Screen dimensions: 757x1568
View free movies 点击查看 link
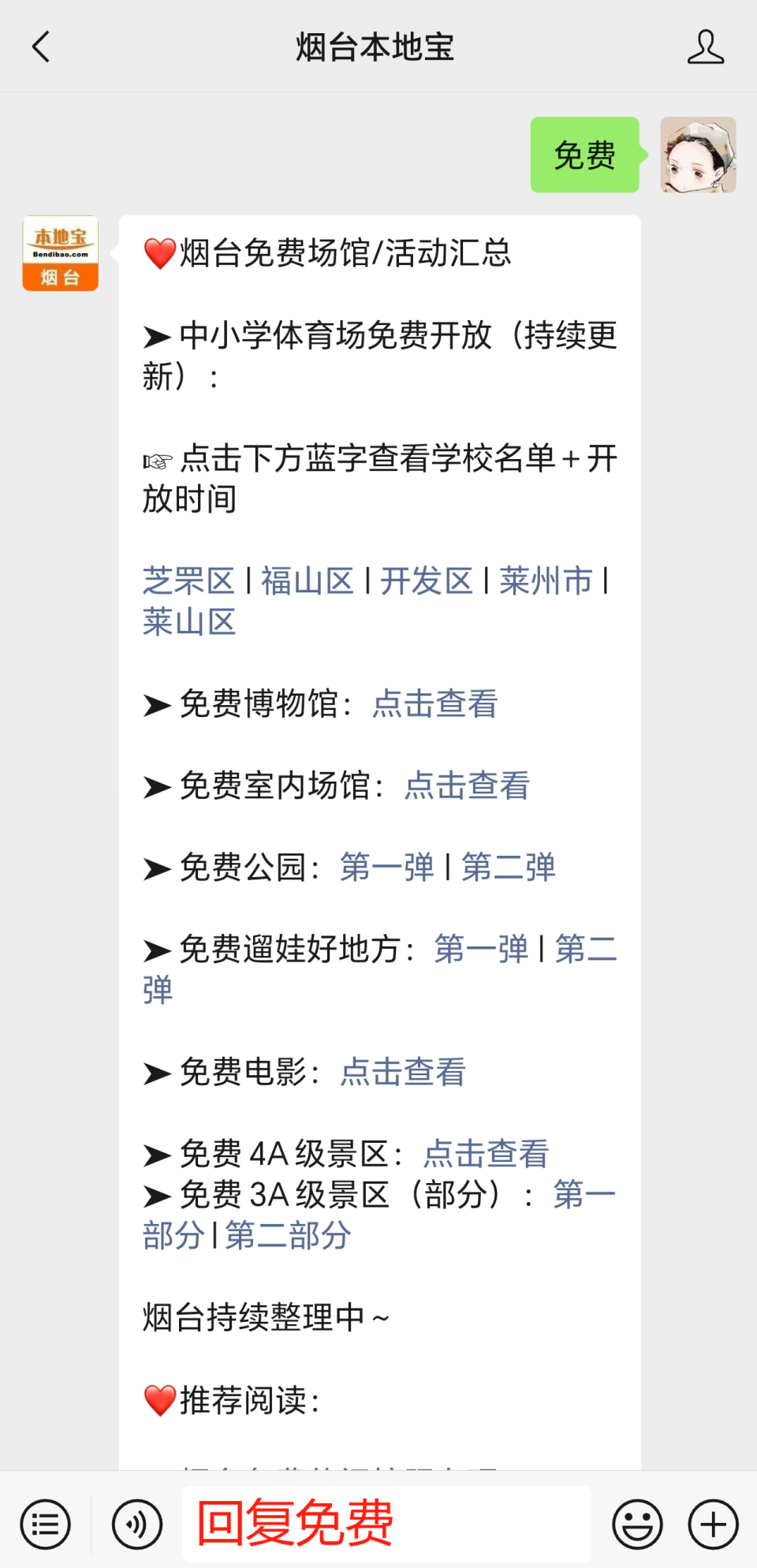point(403,1072)
